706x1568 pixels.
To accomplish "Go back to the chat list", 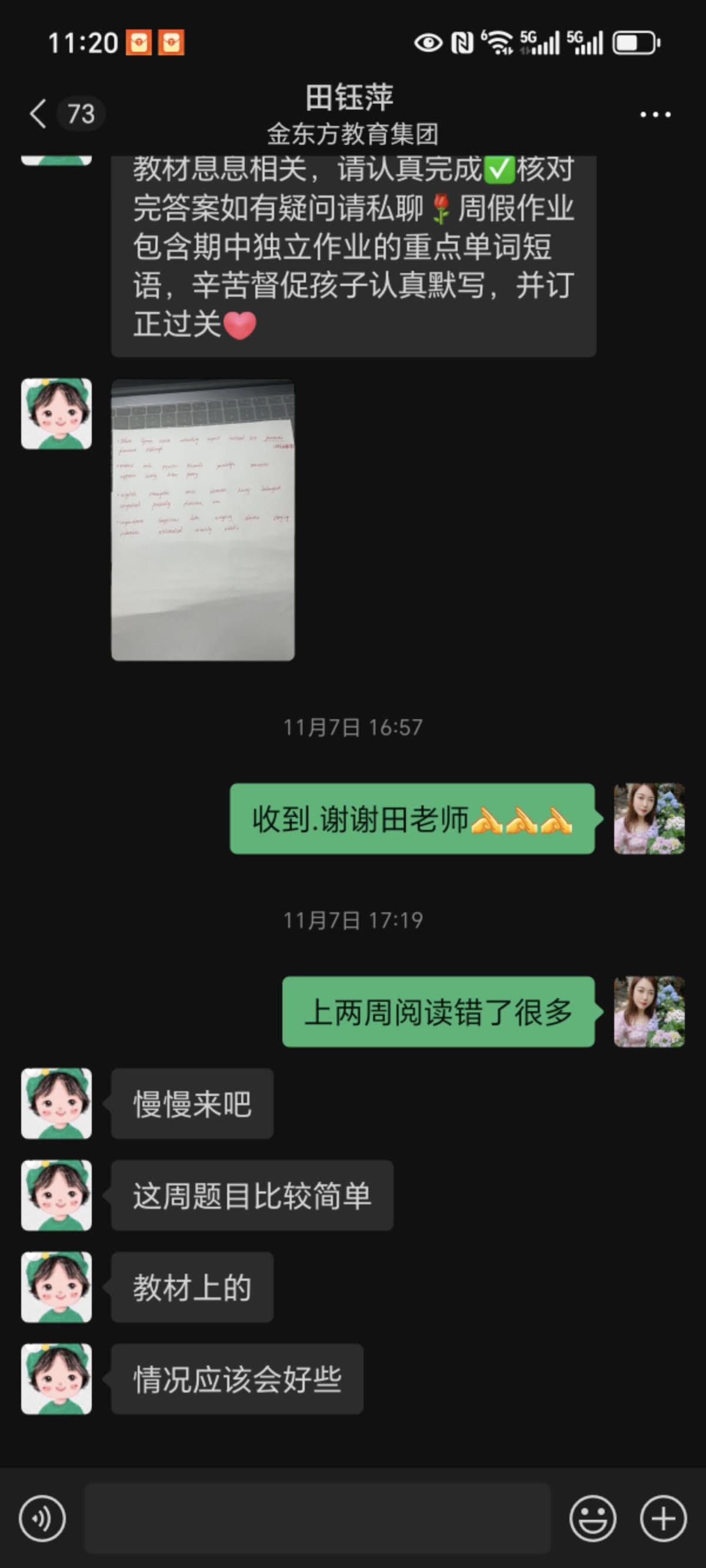I will tap(39, 114).
